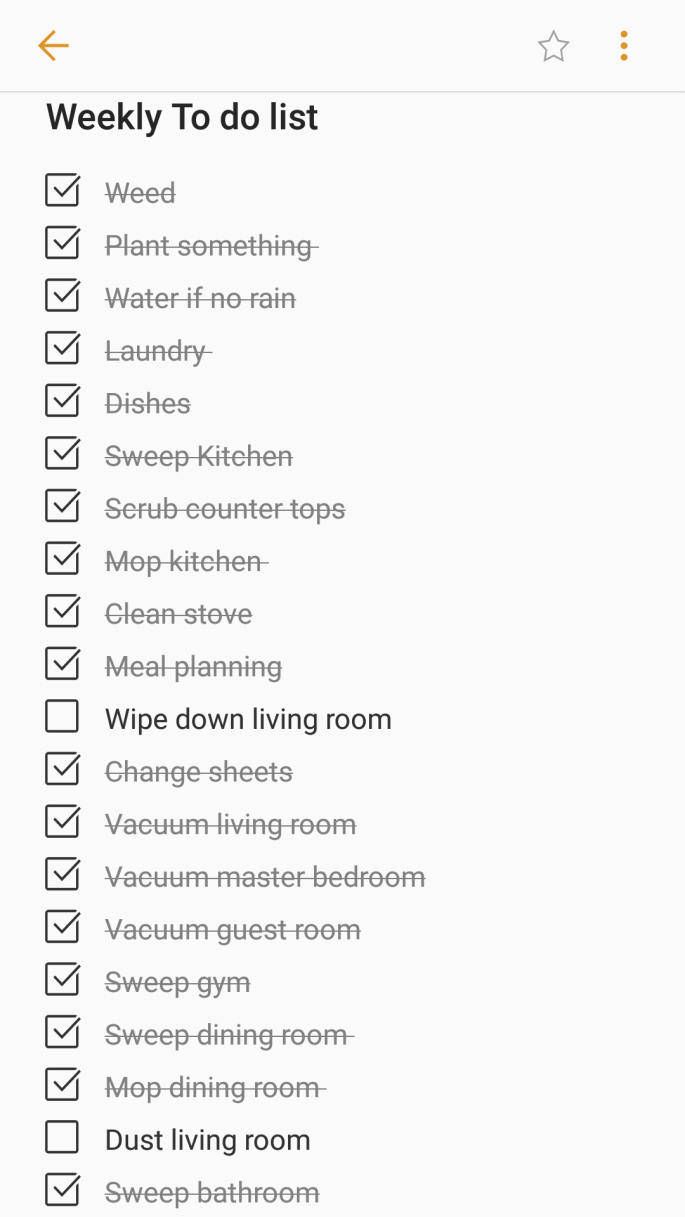Screen dimensions: 685x1217
Task: Untick the Laundry checkbox
Action: click(62, 348)
